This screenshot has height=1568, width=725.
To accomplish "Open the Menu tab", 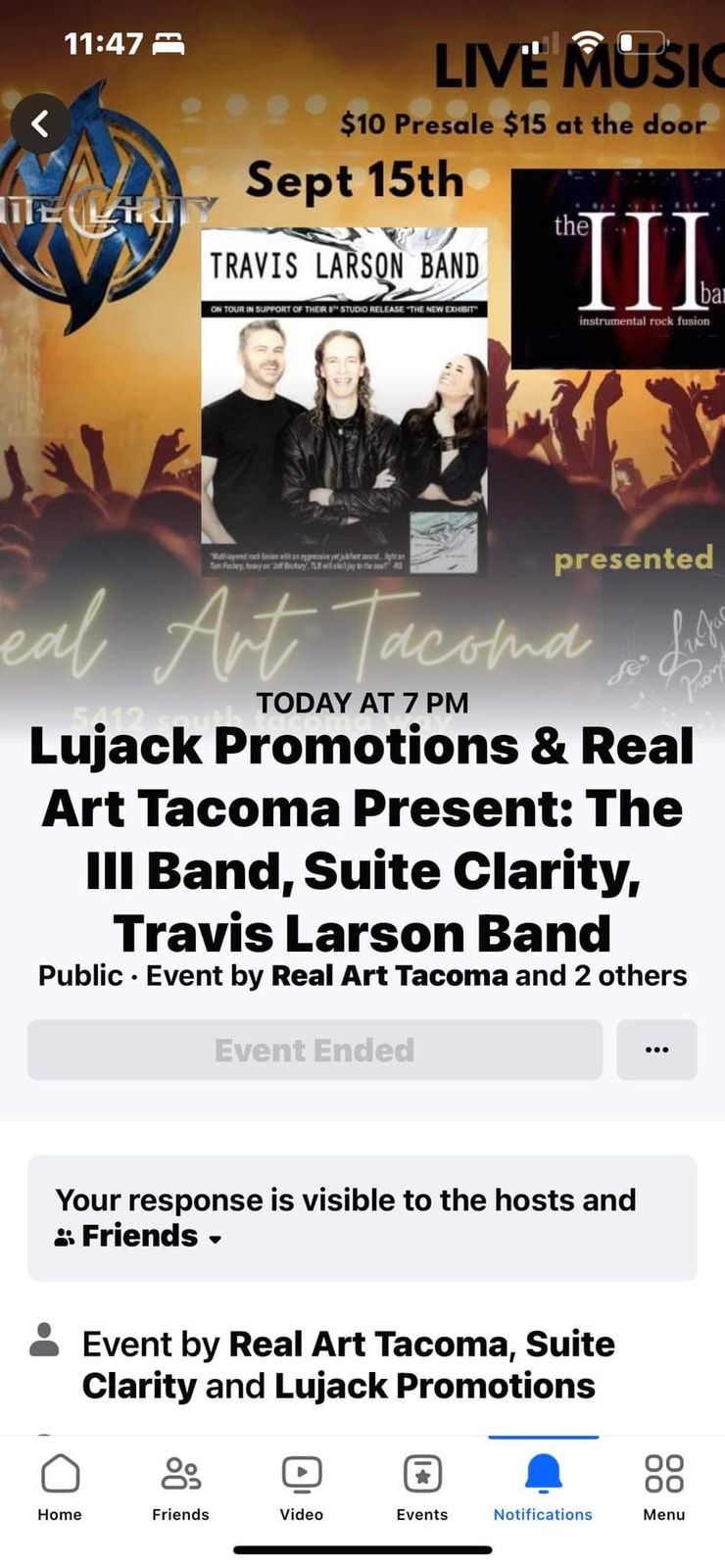I will (x=663, y=1486).
